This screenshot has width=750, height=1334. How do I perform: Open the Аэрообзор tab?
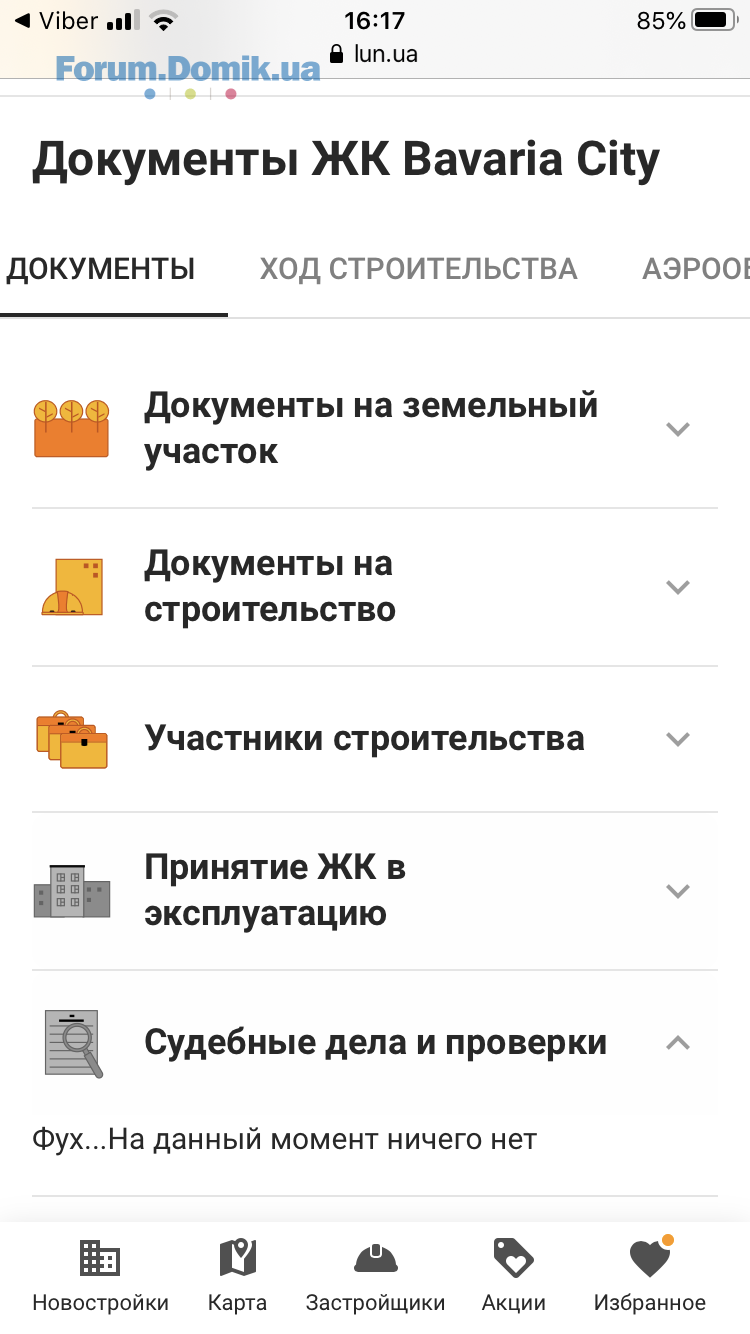[696, 269]
